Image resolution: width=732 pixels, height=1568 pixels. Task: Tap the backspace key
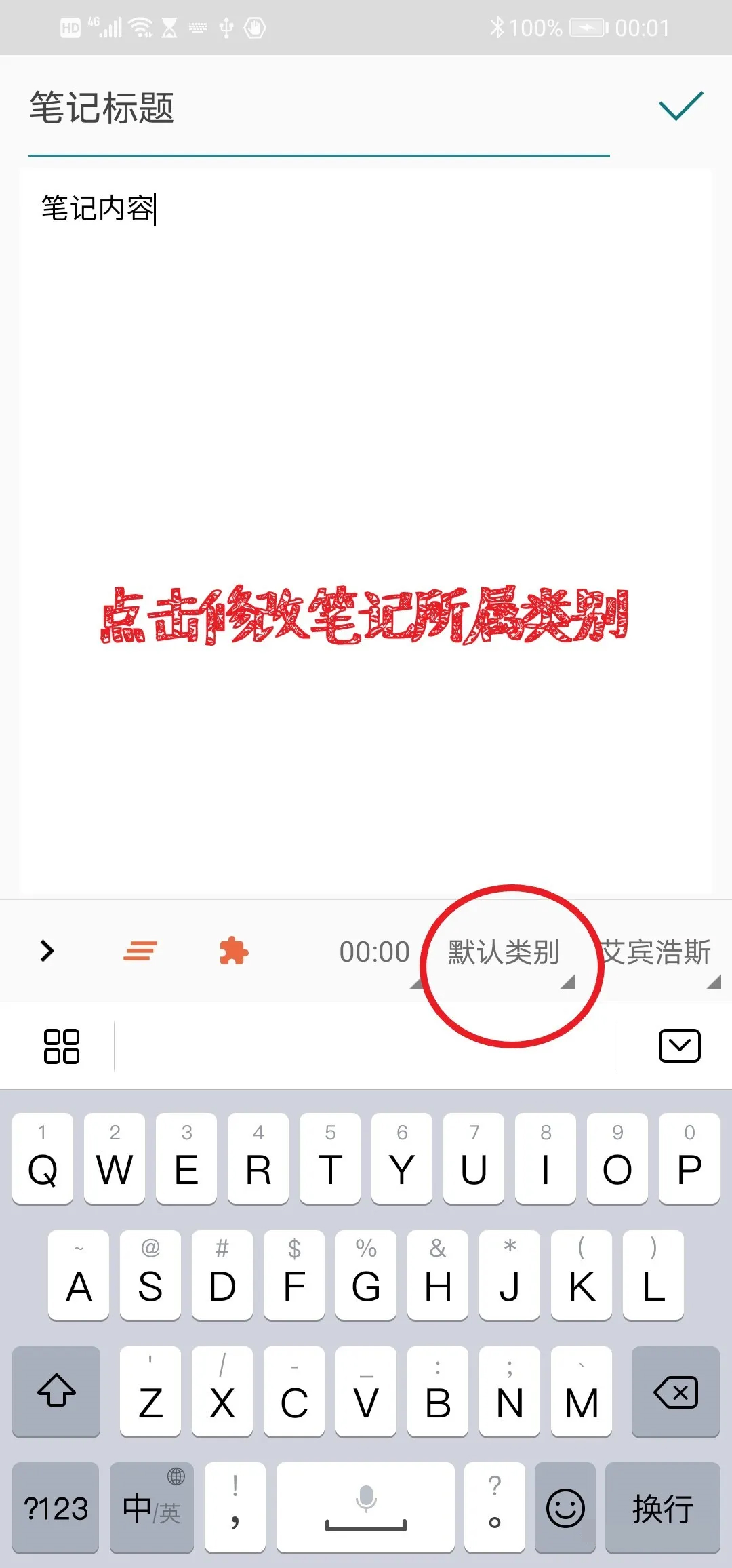(675, 1392)
